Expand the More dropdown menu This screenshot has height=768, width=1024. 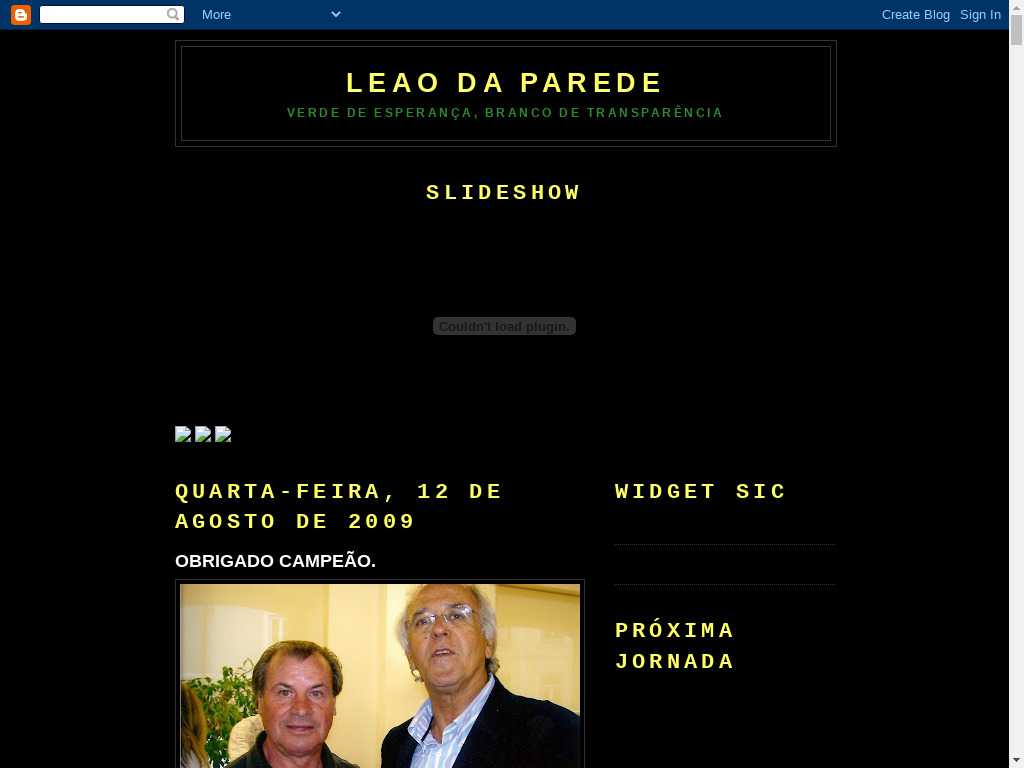coord(270,14)
